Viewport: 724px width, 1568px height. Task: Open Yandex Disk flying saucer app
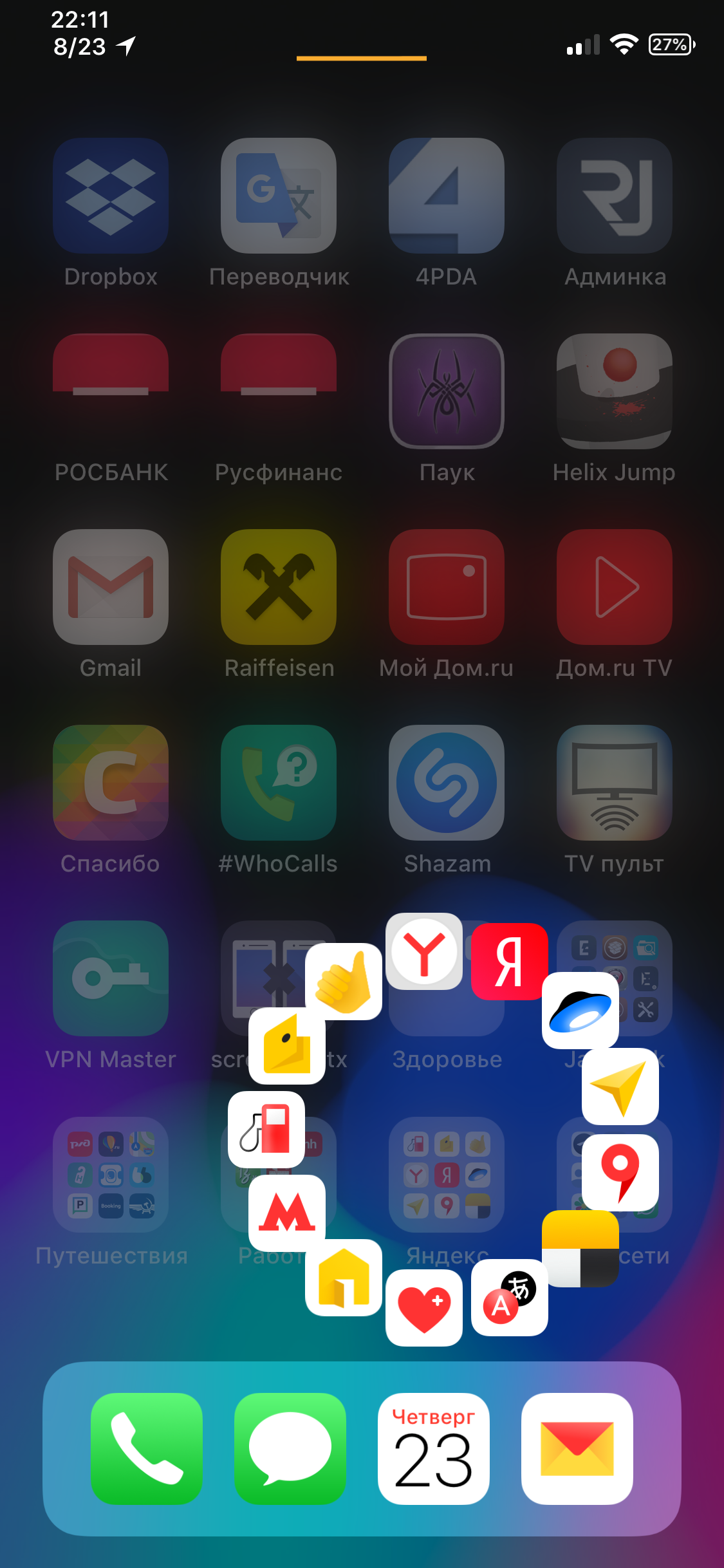click(580, 1011)
